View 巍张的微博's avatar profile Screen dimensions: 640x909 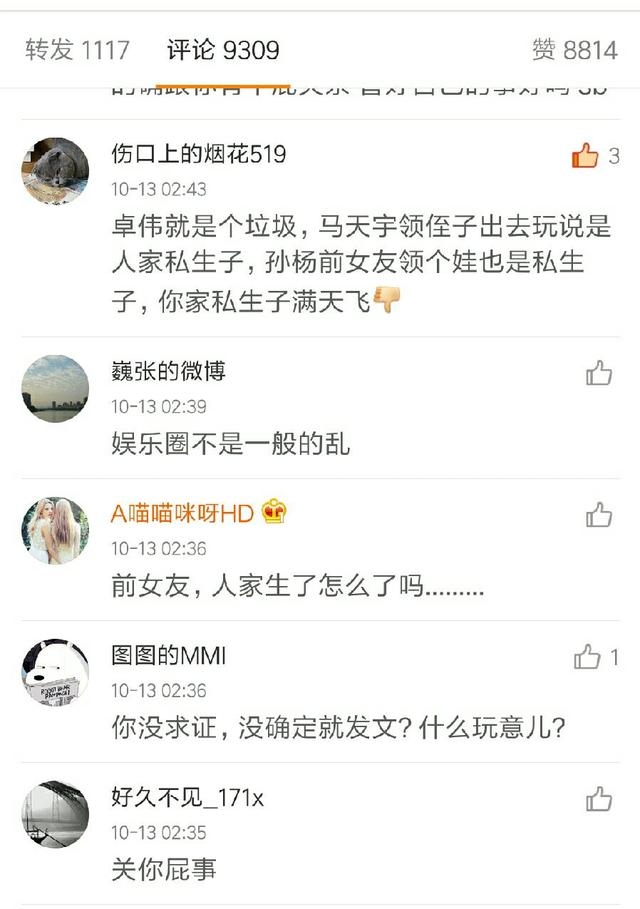[x=55, y=388]
